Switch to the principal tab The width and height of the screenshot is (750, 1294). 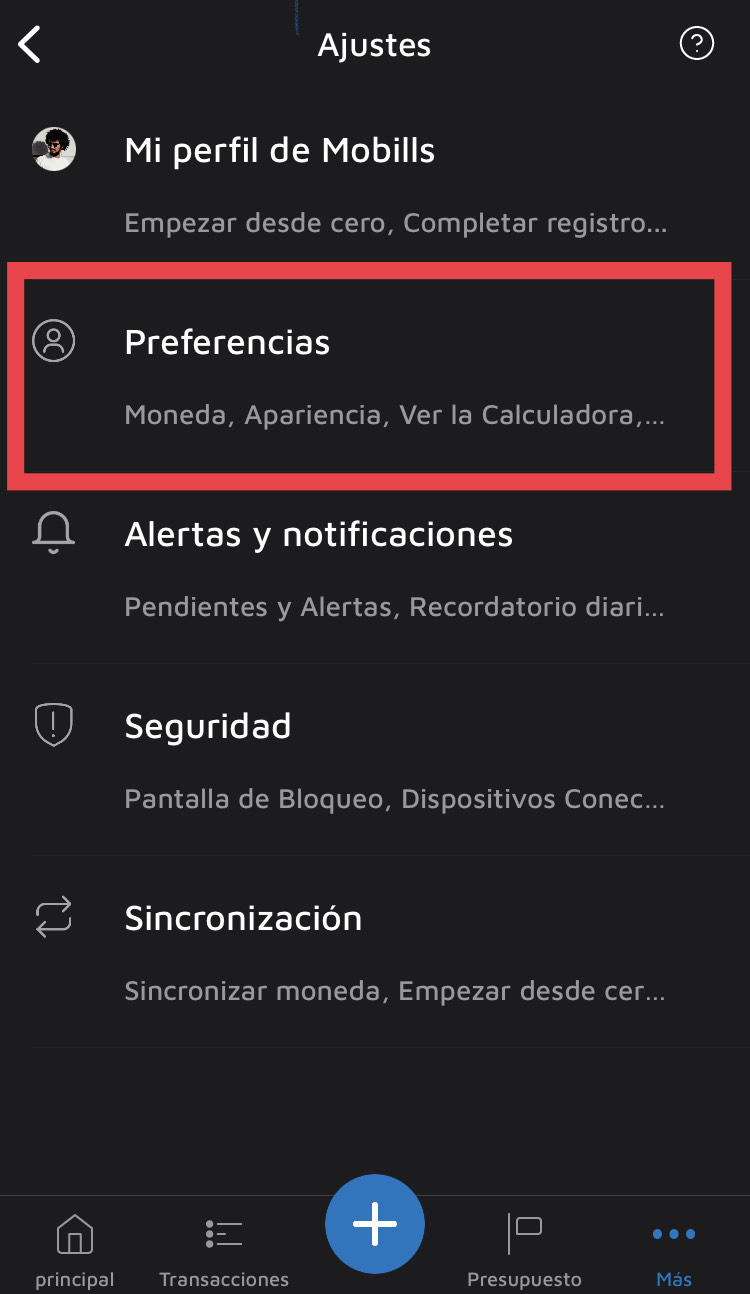(x=75, y=1249)
